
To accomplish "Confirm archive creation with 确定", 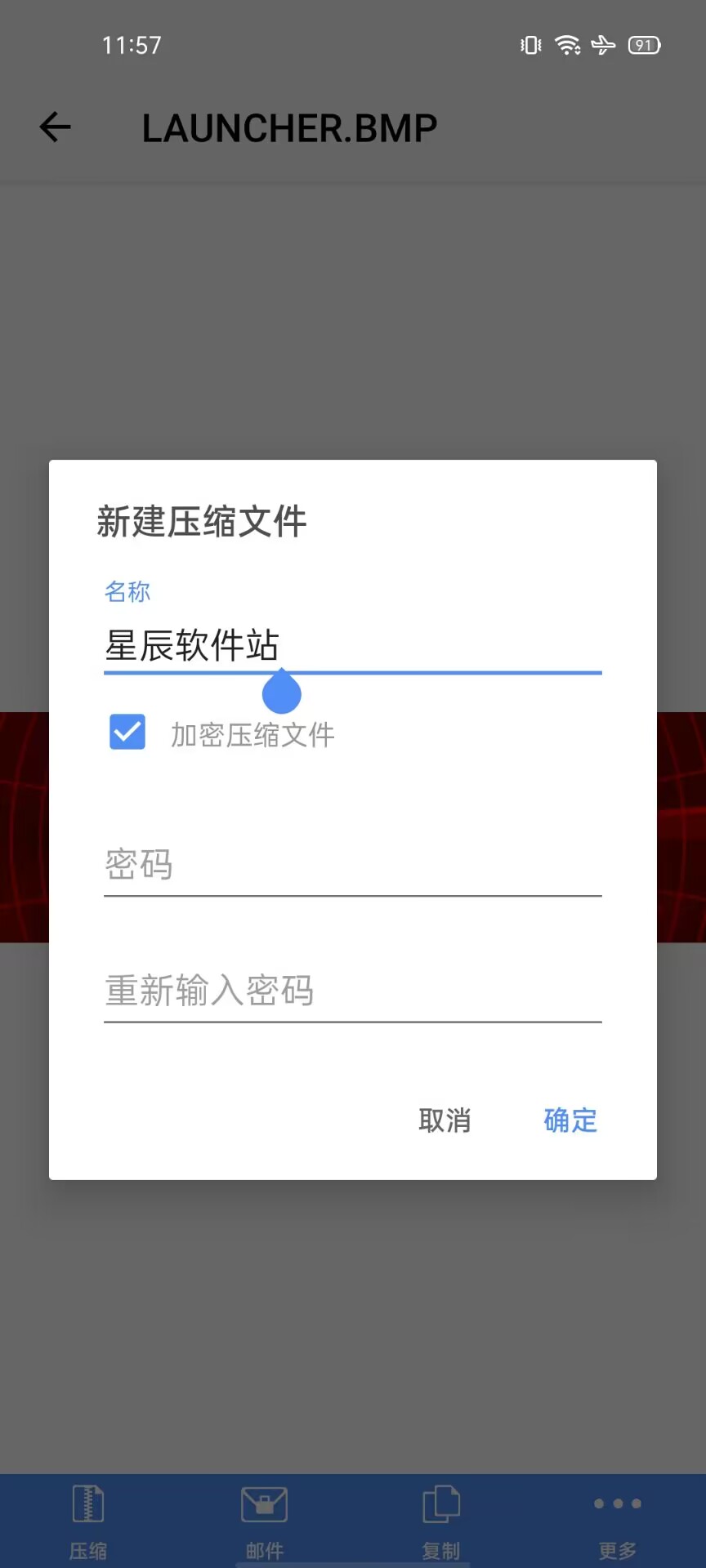I will point(570,1120).
